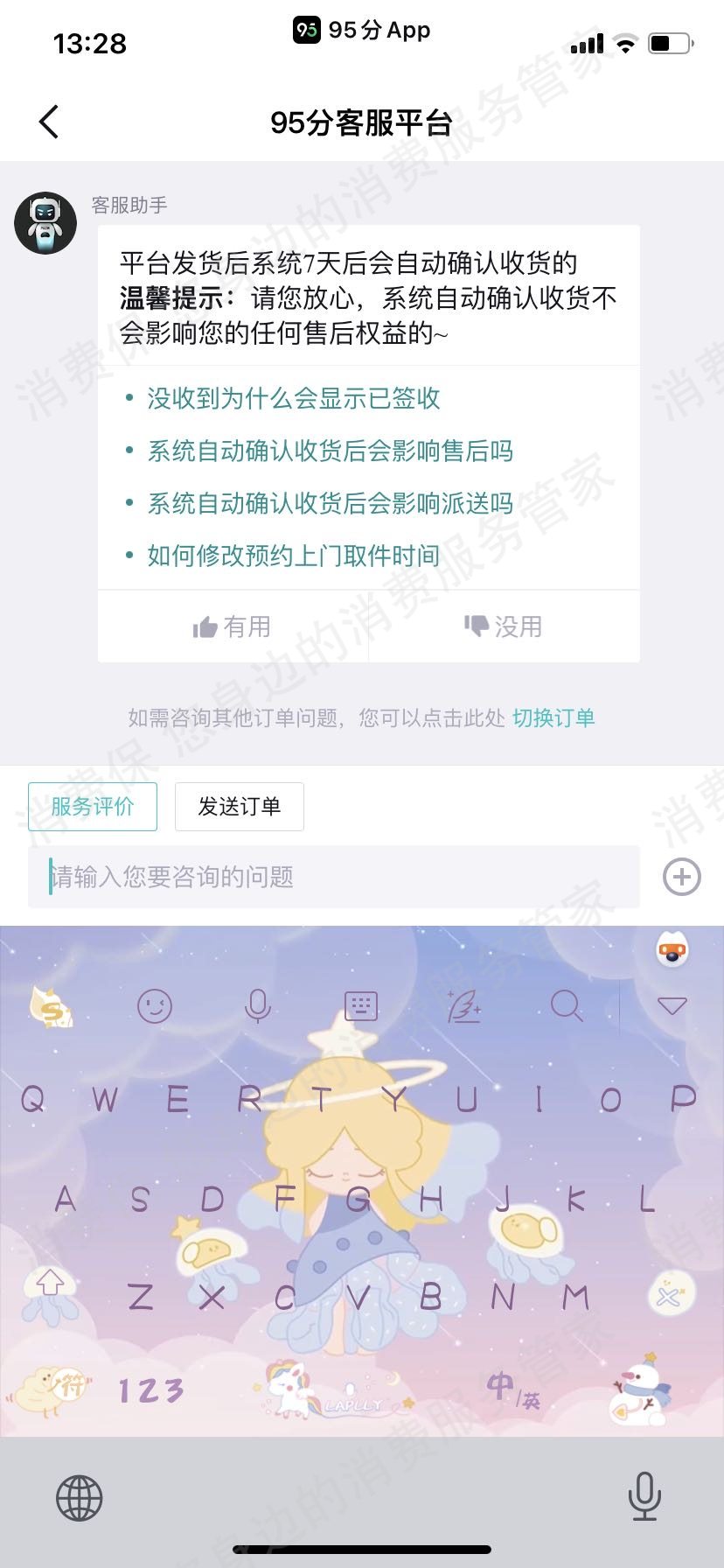Tap the keyboard search icon
Image resolution: width=724 pixels, height=1568 pixels.
pos(567,1006)
